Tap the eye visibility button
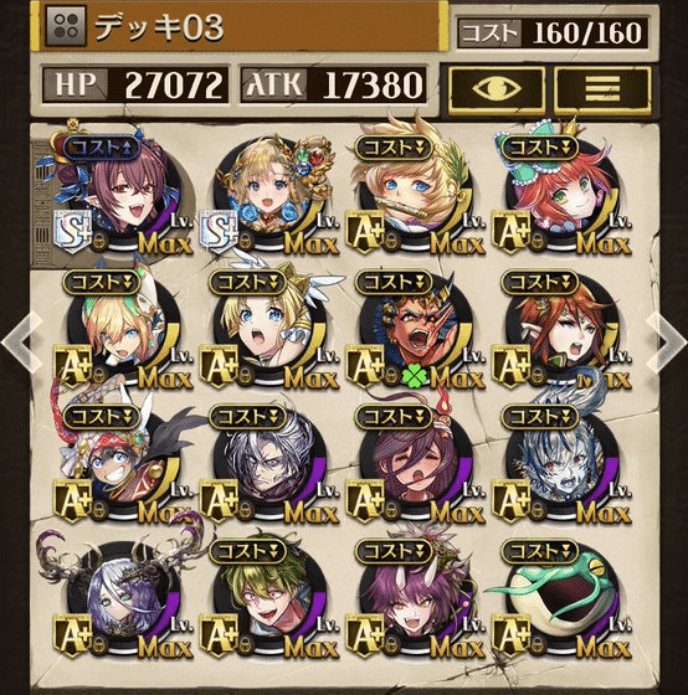The image size is (688, 695). [496, 87]
